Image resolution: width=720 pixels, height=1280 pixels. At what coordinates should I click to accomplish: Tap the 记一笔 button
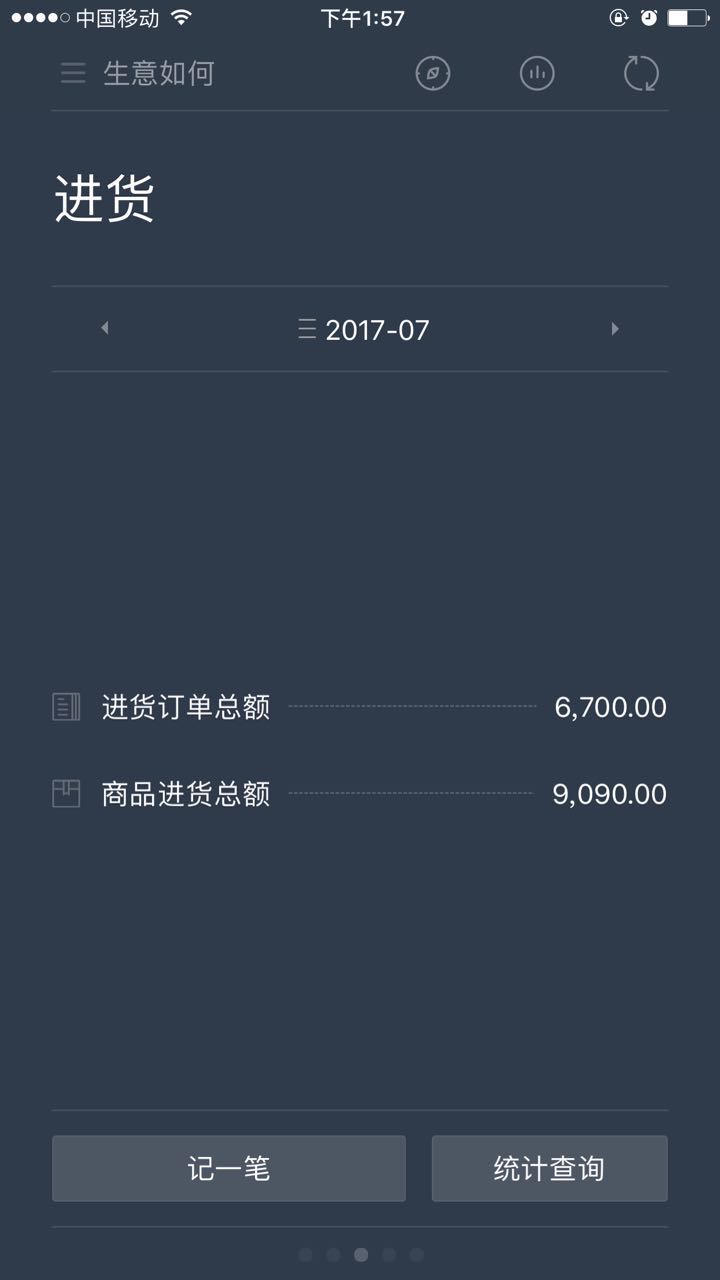point(229,1168)
